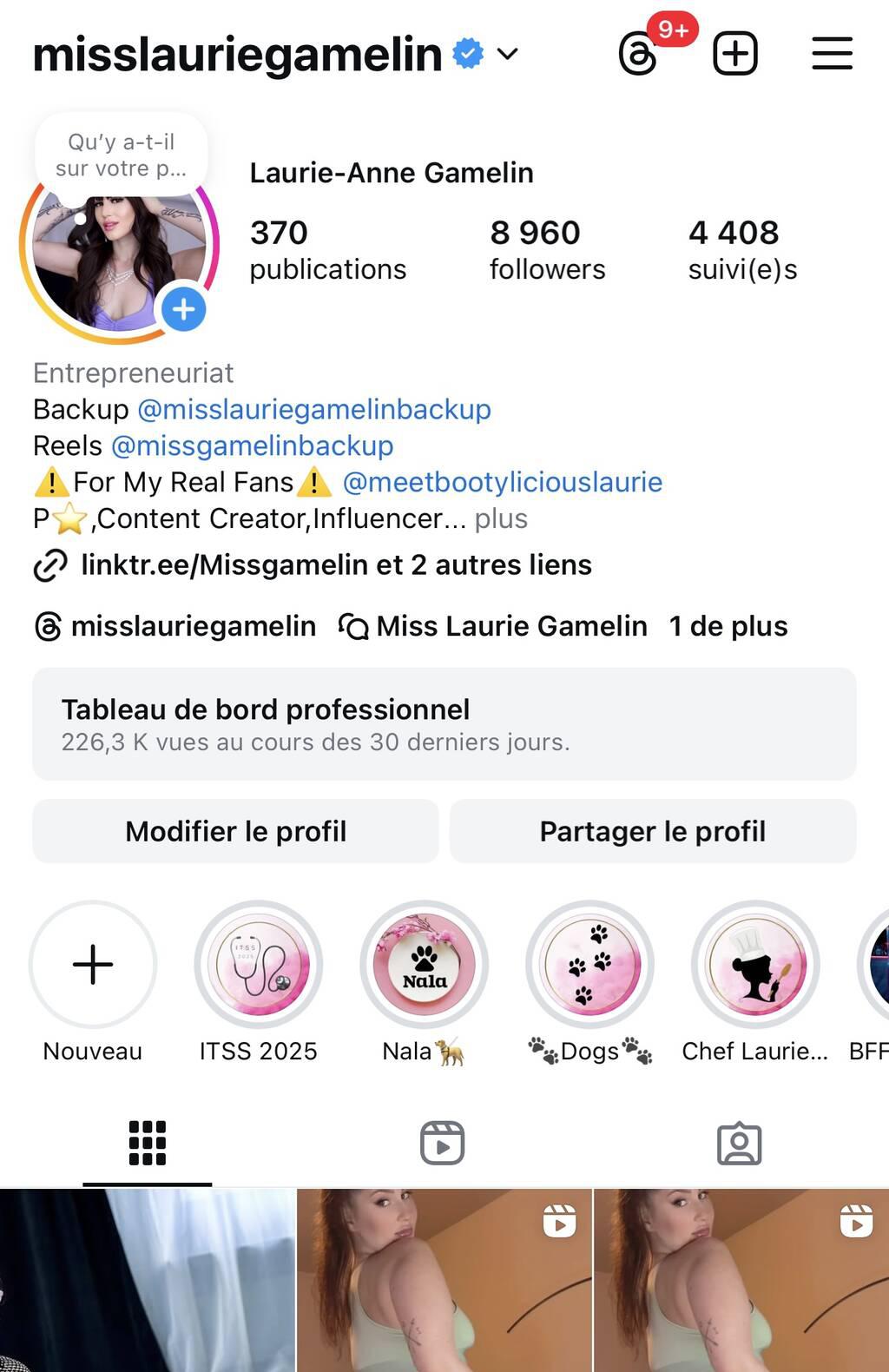Screen dimensions: 889x1372
Task: Open the hamburger menu
Action: tap(832, 54)
